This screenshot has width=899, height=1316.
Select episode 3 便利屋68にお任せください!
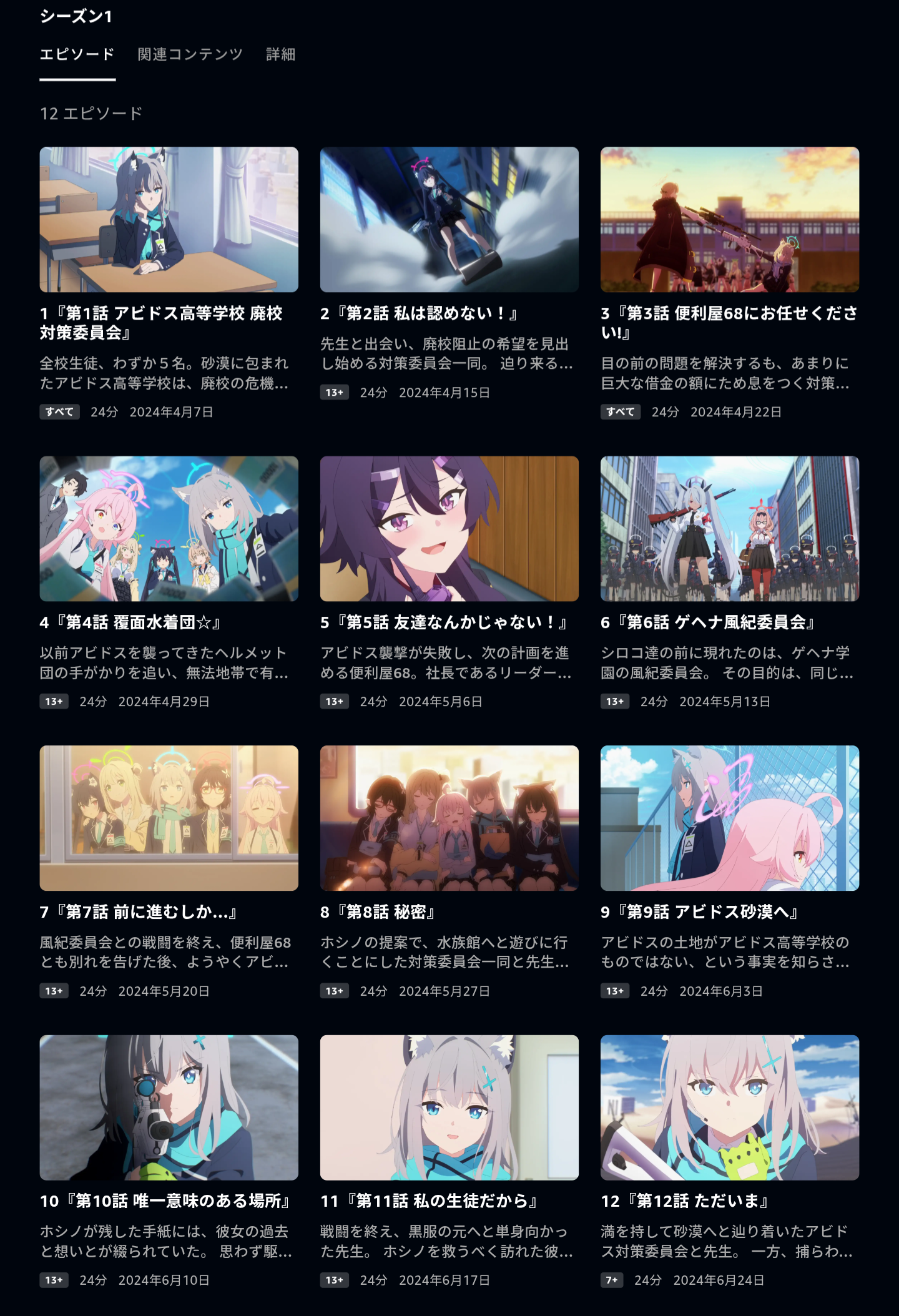729,220
